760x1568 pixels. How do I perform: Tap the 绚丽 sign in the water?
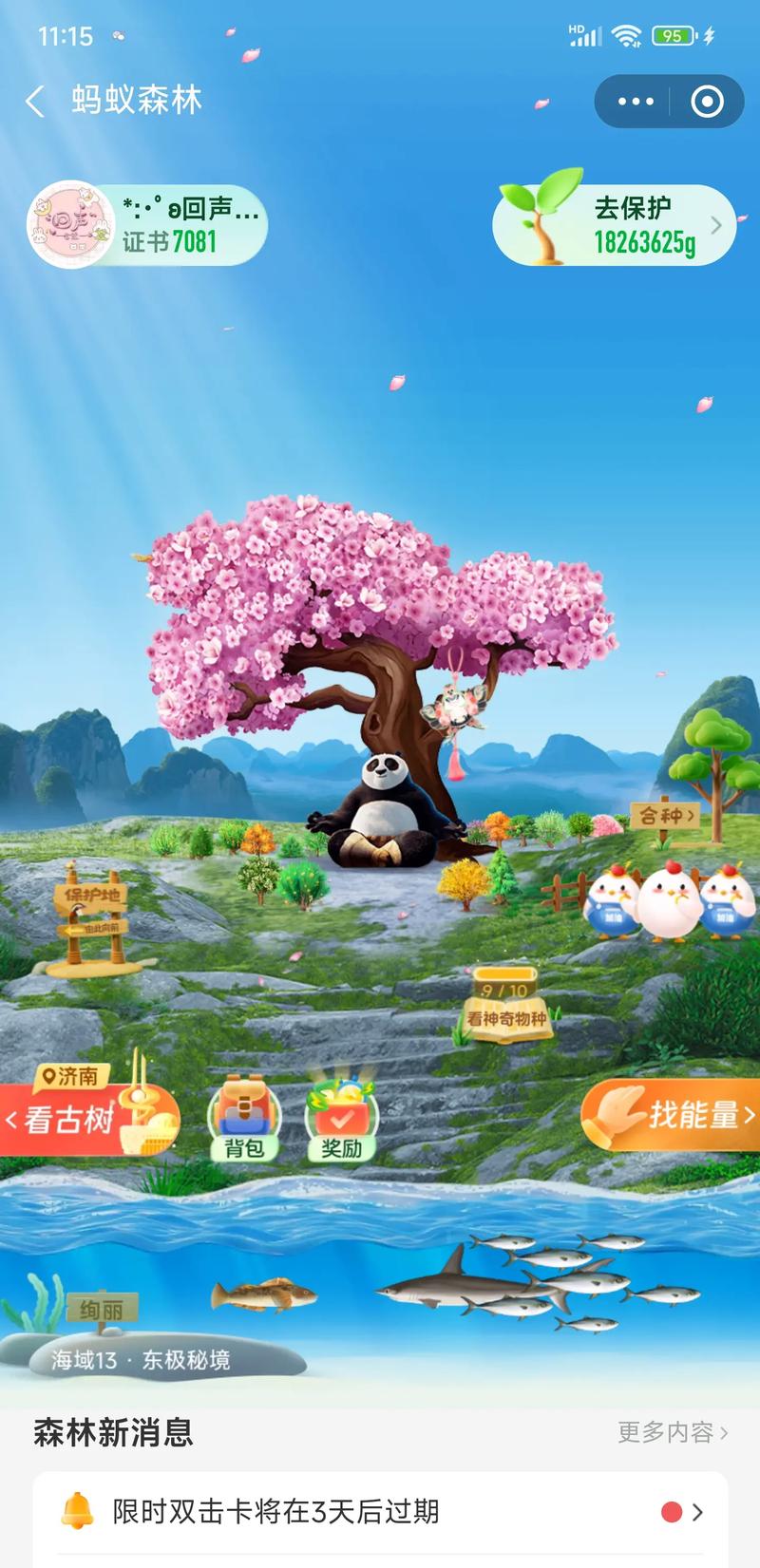coord(104,1309)
